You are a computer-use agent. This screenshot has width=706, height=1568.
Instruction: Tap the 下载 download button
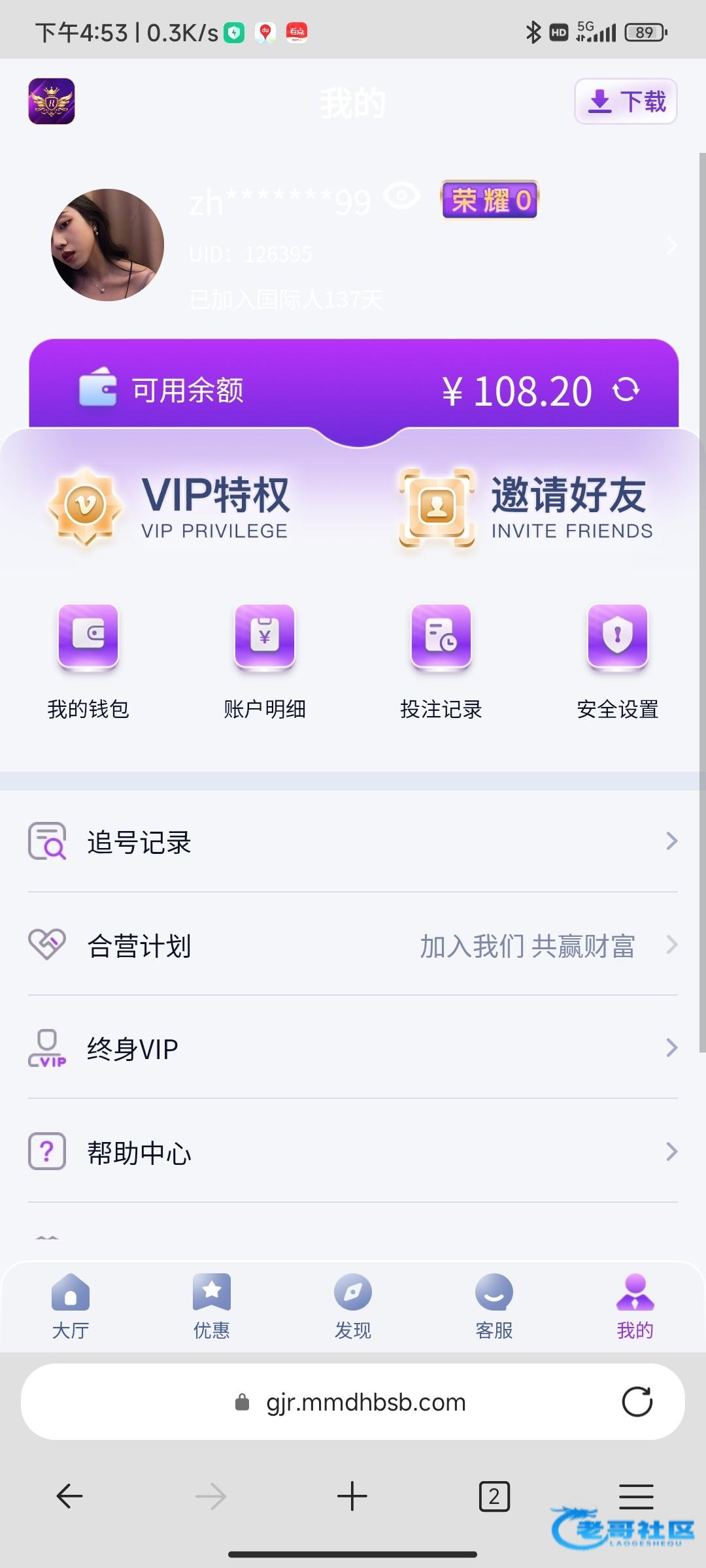(626, 102)
